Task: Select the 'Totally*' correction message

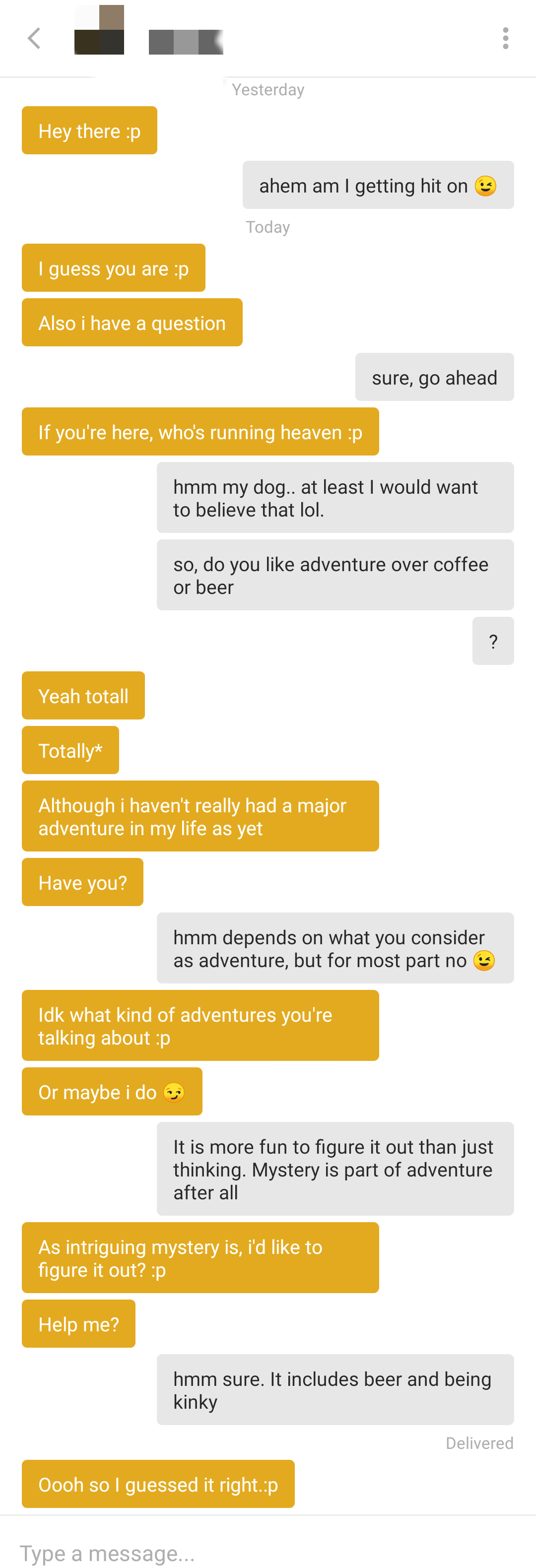Action: pyautogui.click(x=70, y=749)
